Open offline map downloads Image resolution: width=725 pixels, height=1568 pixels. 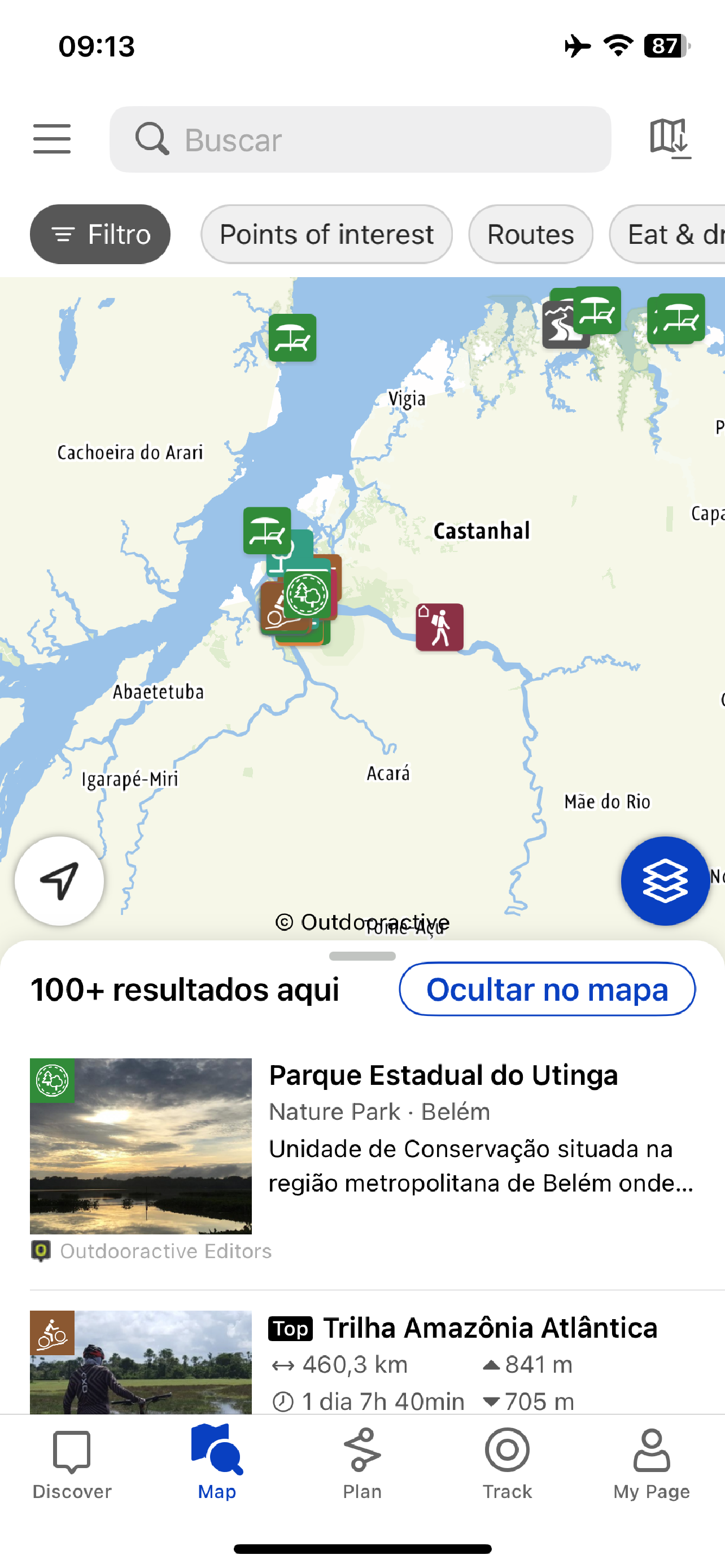point(670,138)
